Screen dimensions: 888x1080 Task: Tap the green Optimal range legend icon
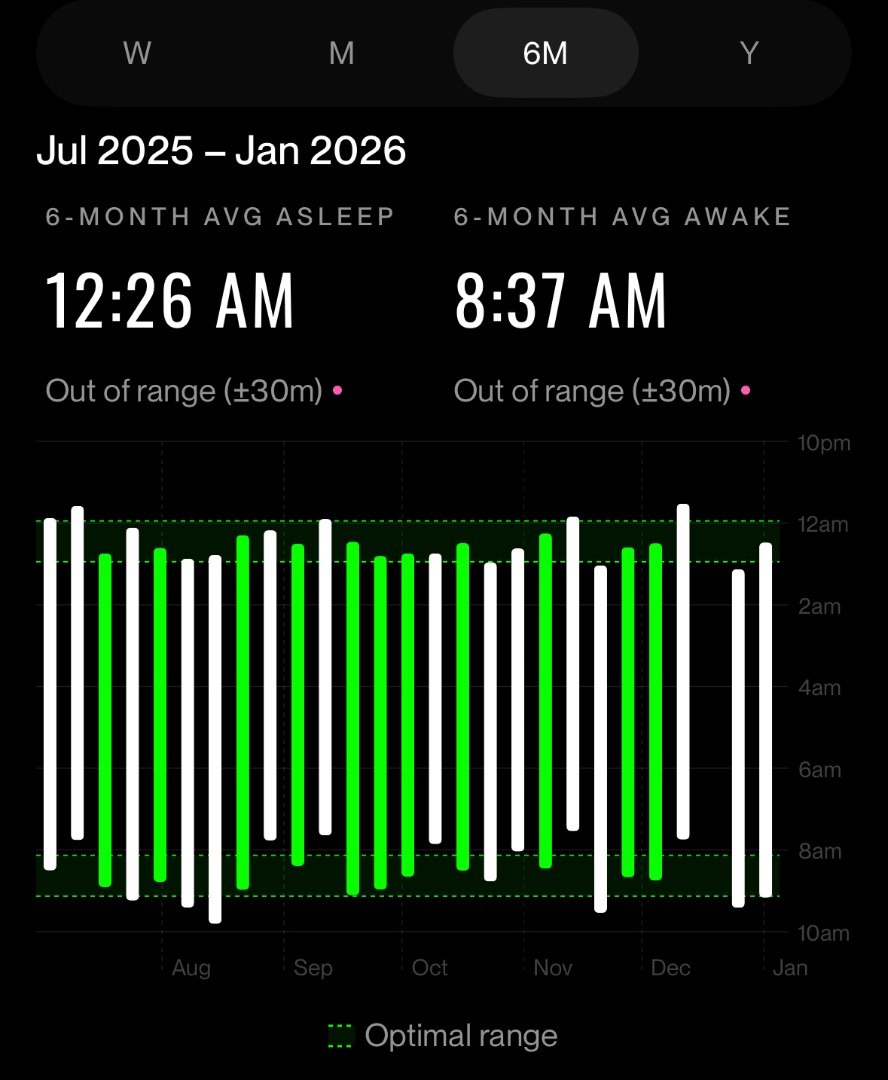coord(340,1035)
